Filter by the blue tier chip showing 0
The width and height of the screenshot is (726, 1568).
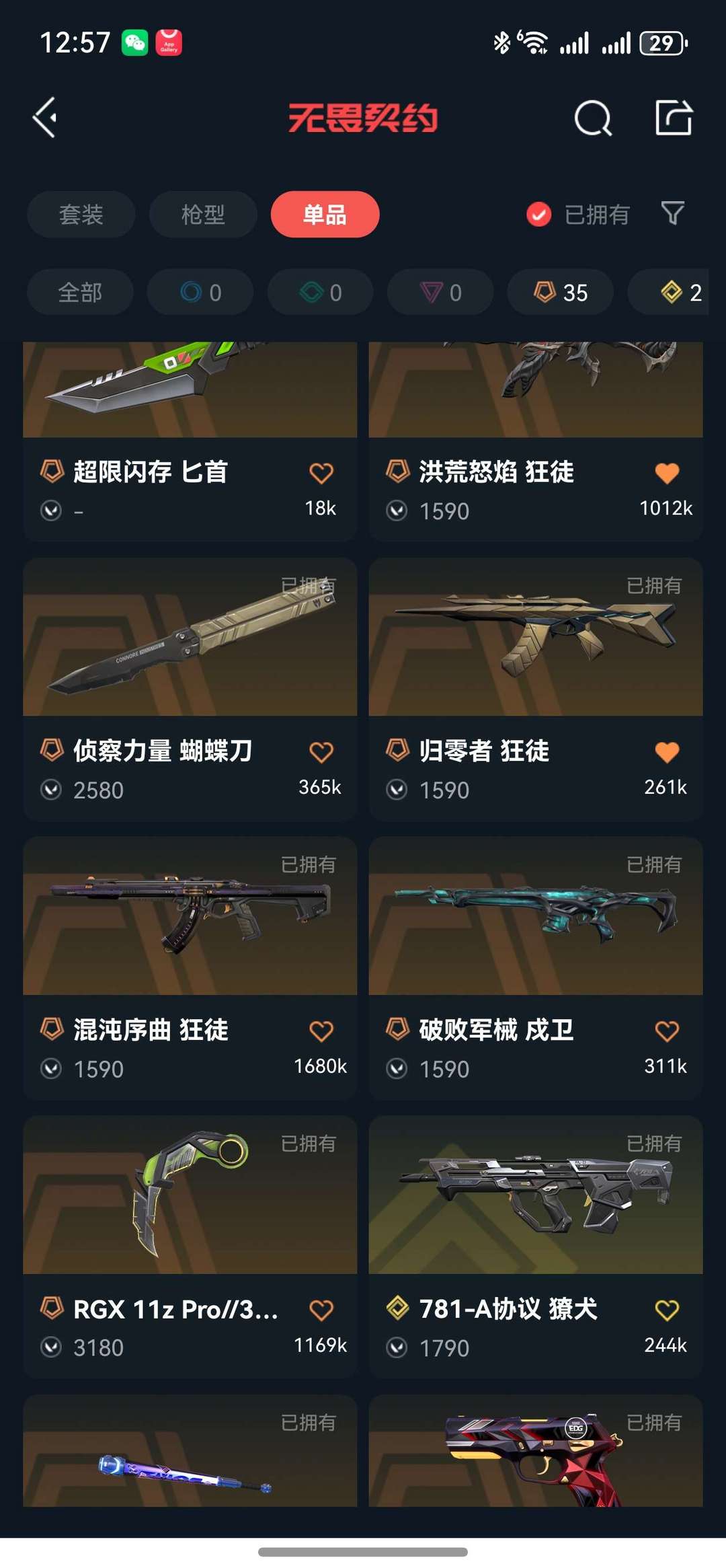coord(200,293)
